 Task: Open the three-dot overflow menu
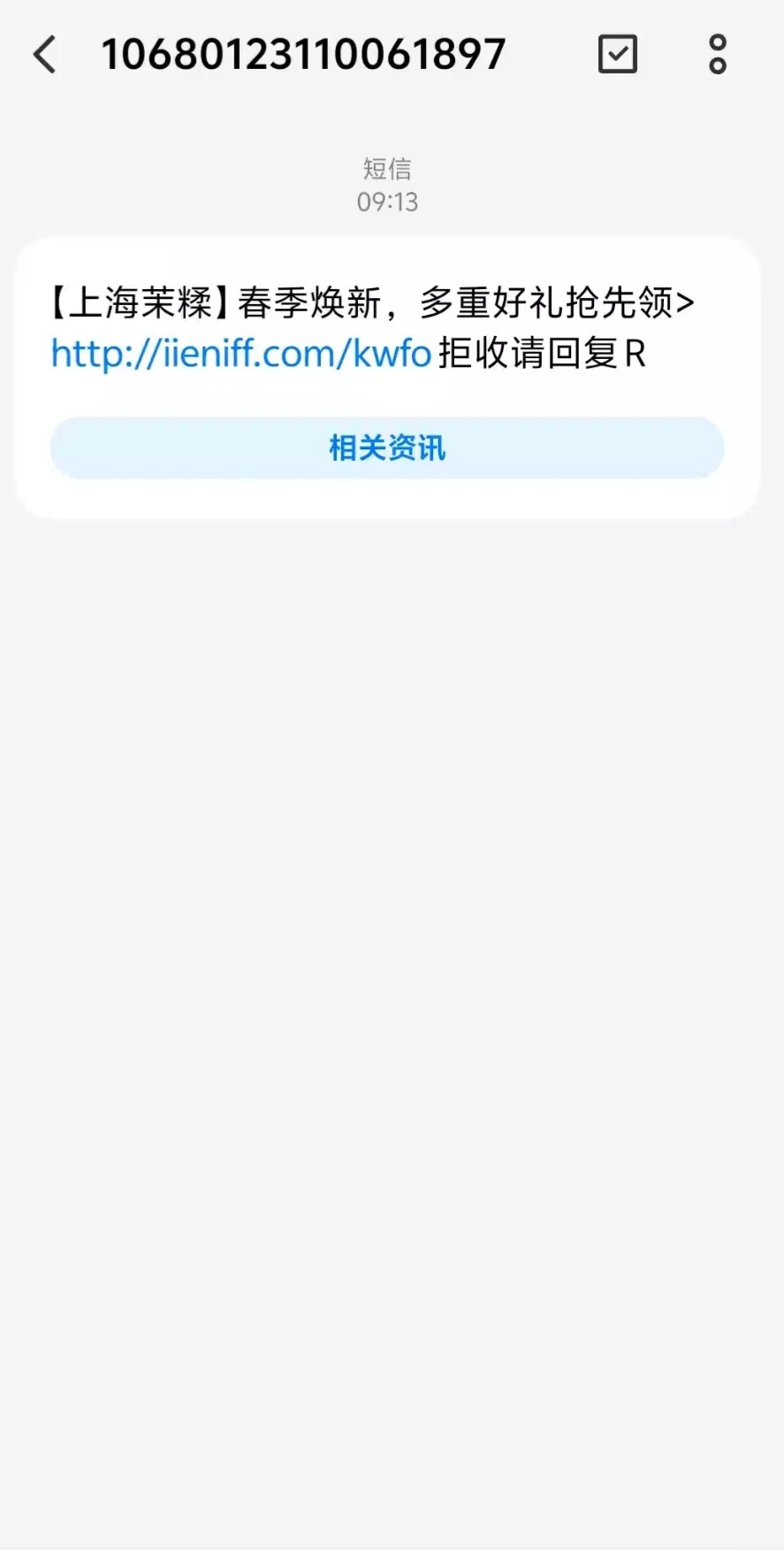(x=718, y=54)
